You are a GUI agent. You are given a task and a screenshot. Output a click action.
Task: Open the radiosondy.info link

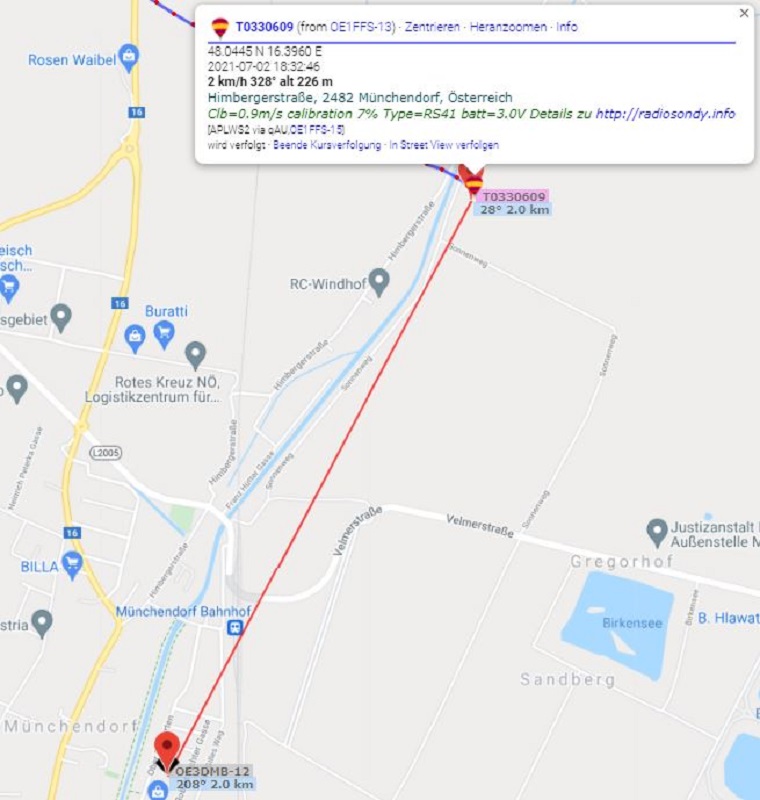tap(665, 114)
